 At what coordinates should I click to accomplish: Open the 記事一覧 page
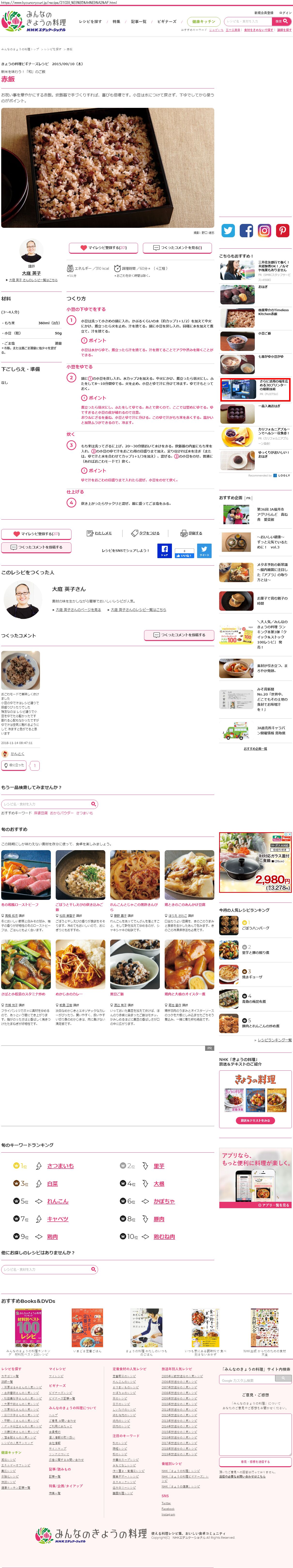point(139,21)
